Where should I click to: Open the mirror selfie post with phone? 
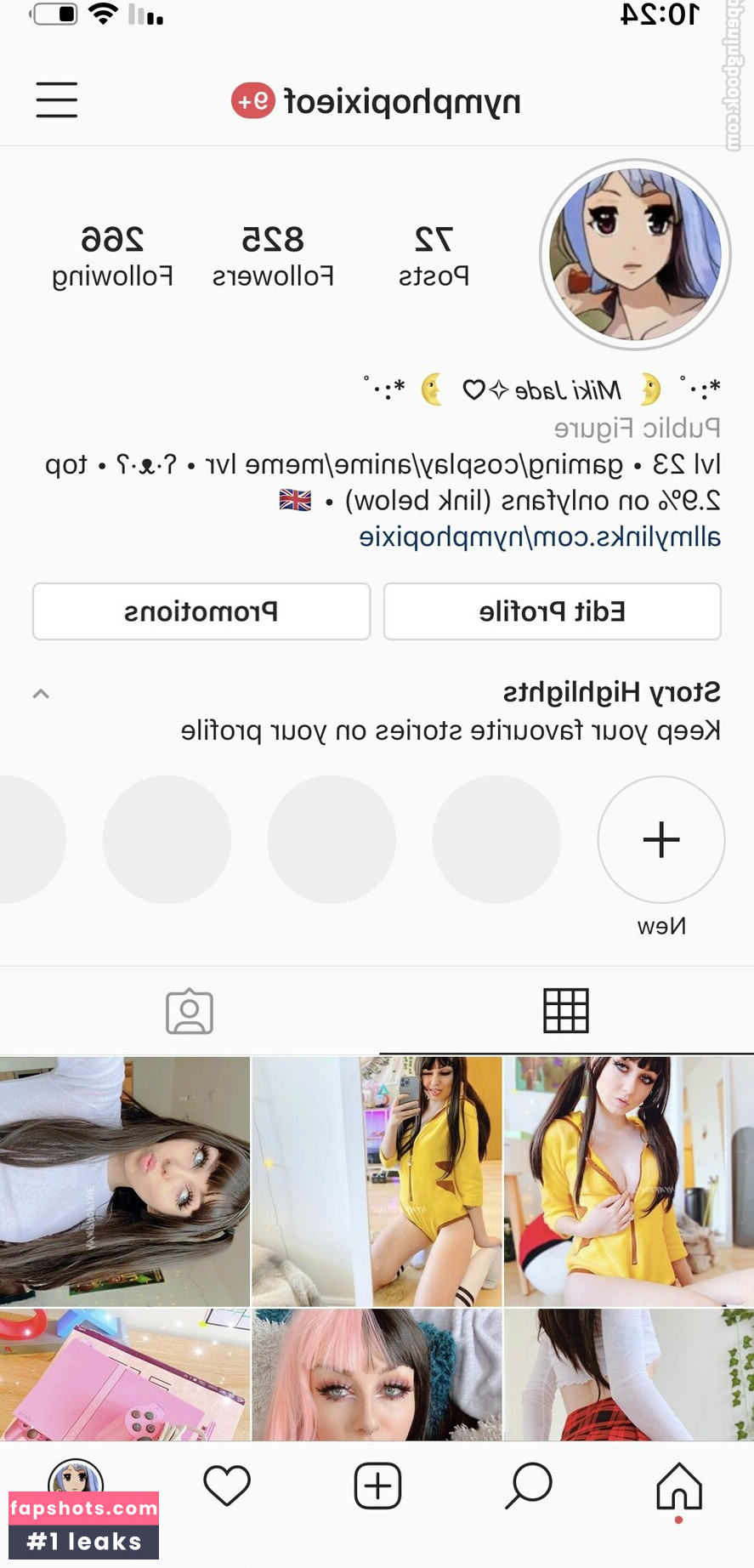(377, 1181)
